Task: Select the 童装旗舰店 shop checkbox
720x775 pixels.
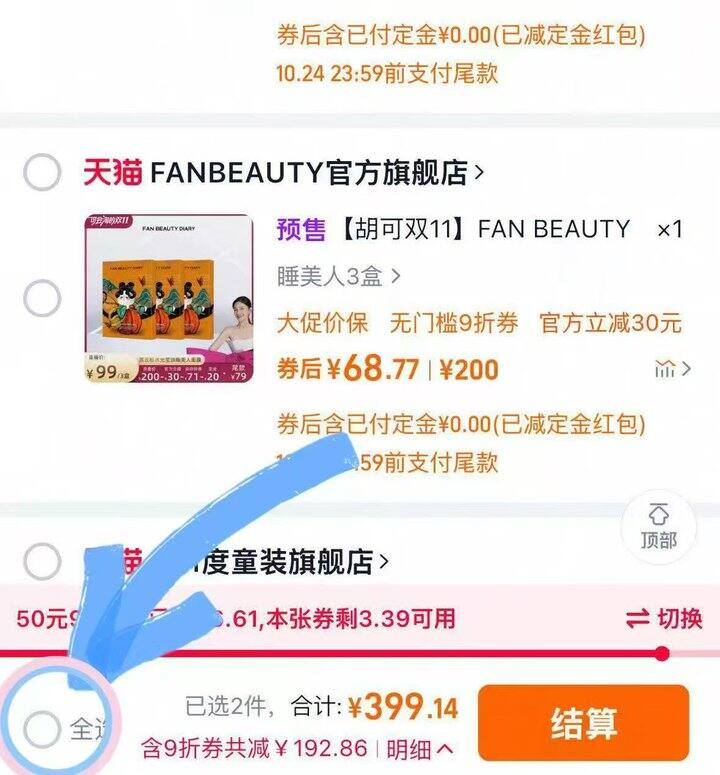Action: [42, 561]
